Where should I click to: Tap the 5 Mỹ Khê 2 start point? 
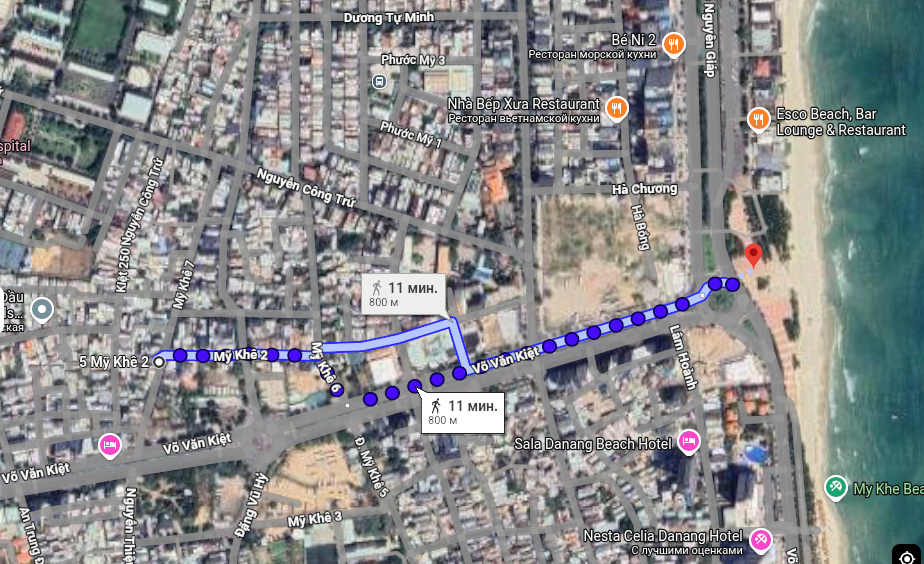(x=159, y=361)
